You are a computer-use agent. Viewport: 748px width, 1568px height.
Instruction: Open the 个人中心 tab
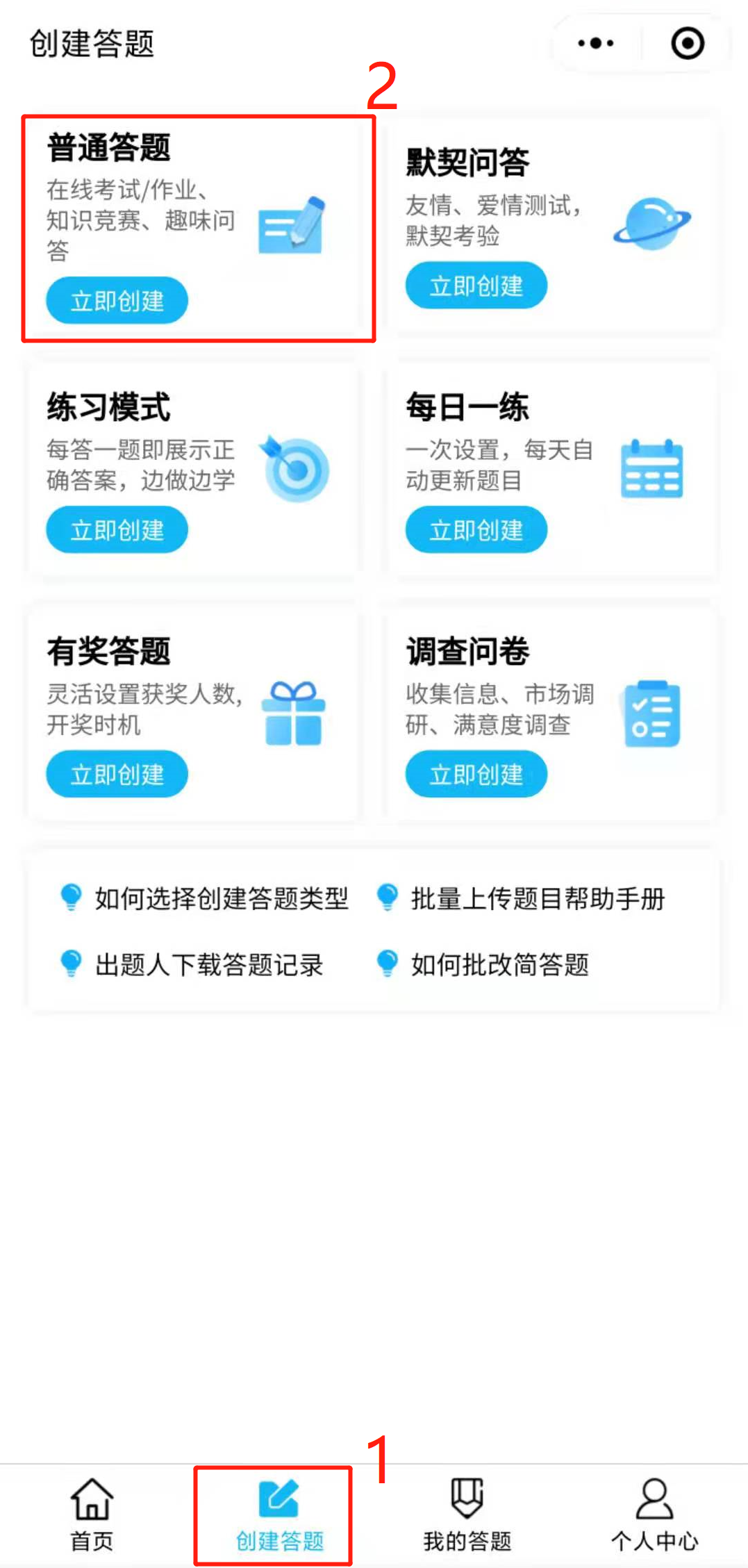[654, 1515]
